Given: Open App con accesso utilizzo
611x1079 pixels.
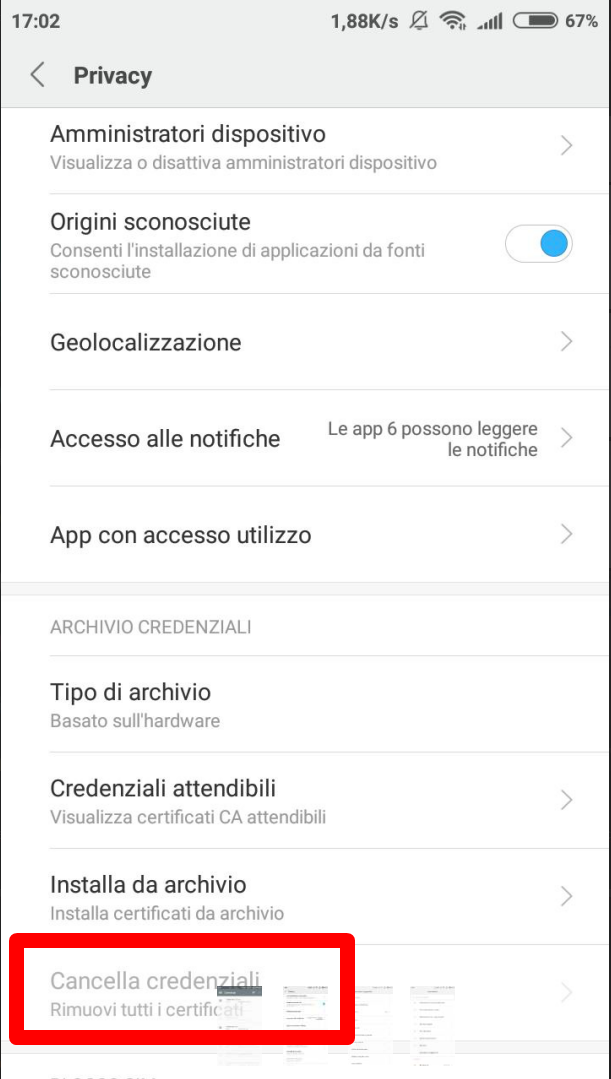Looking at the screenshot, I should pyautogui.click(x=305, y=535).
